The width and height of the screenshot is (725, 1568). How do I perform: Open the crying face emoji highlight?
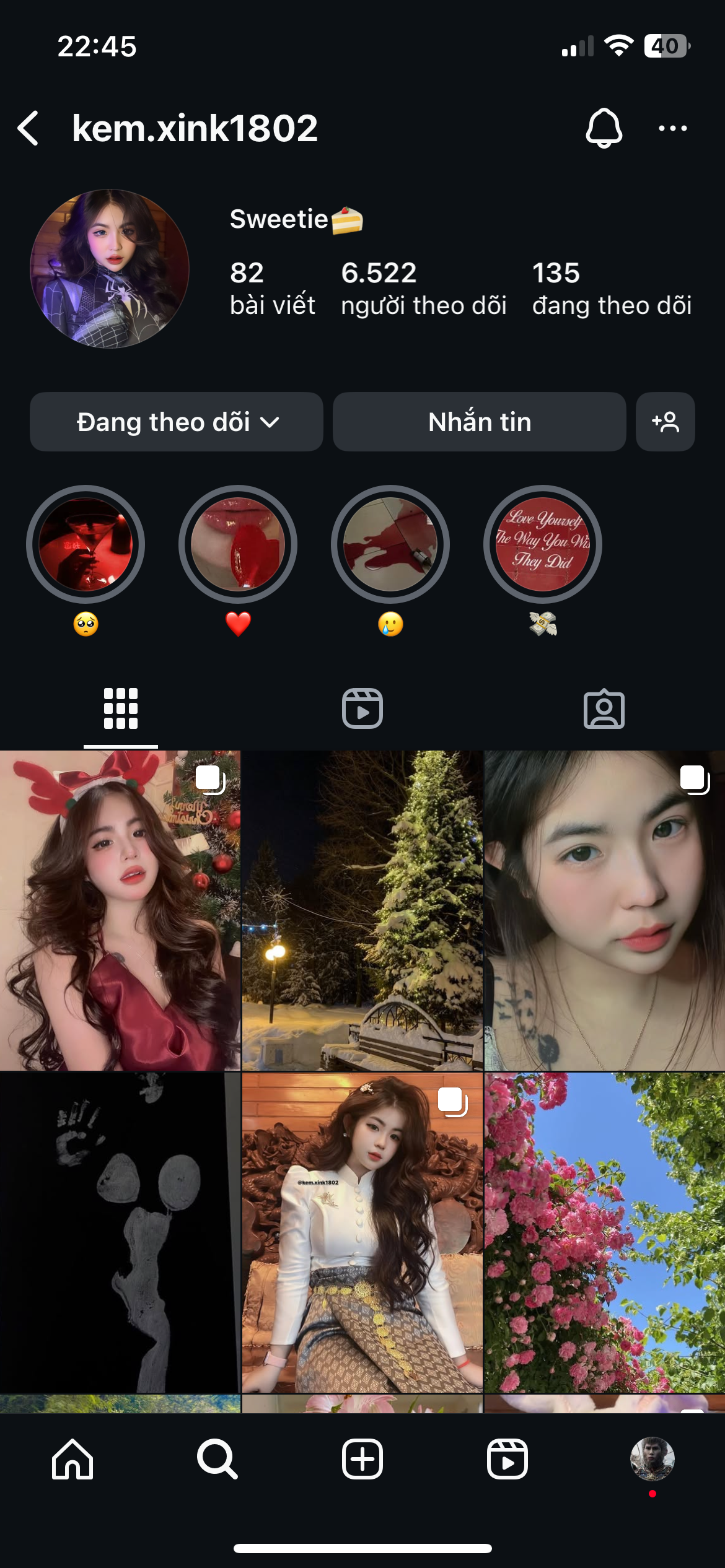(390, 544)
